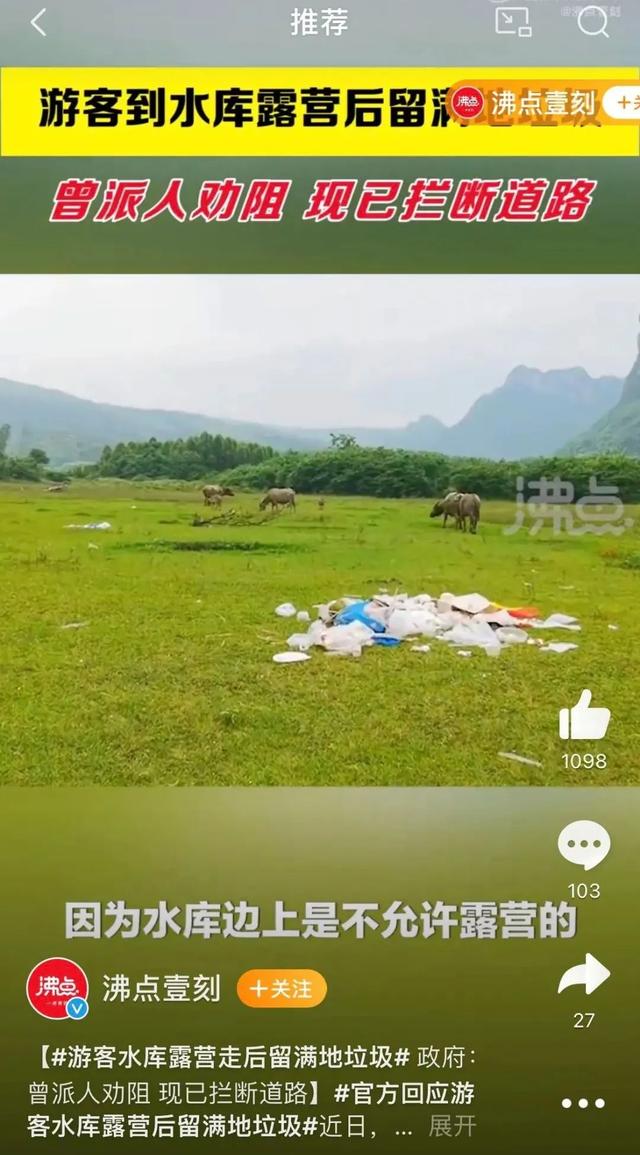Image resolution: width=640 pixels, height=1155 pixels.
Task: Share this video with the arrow icon
Action: pyautogui.click(x=584, y=975)
